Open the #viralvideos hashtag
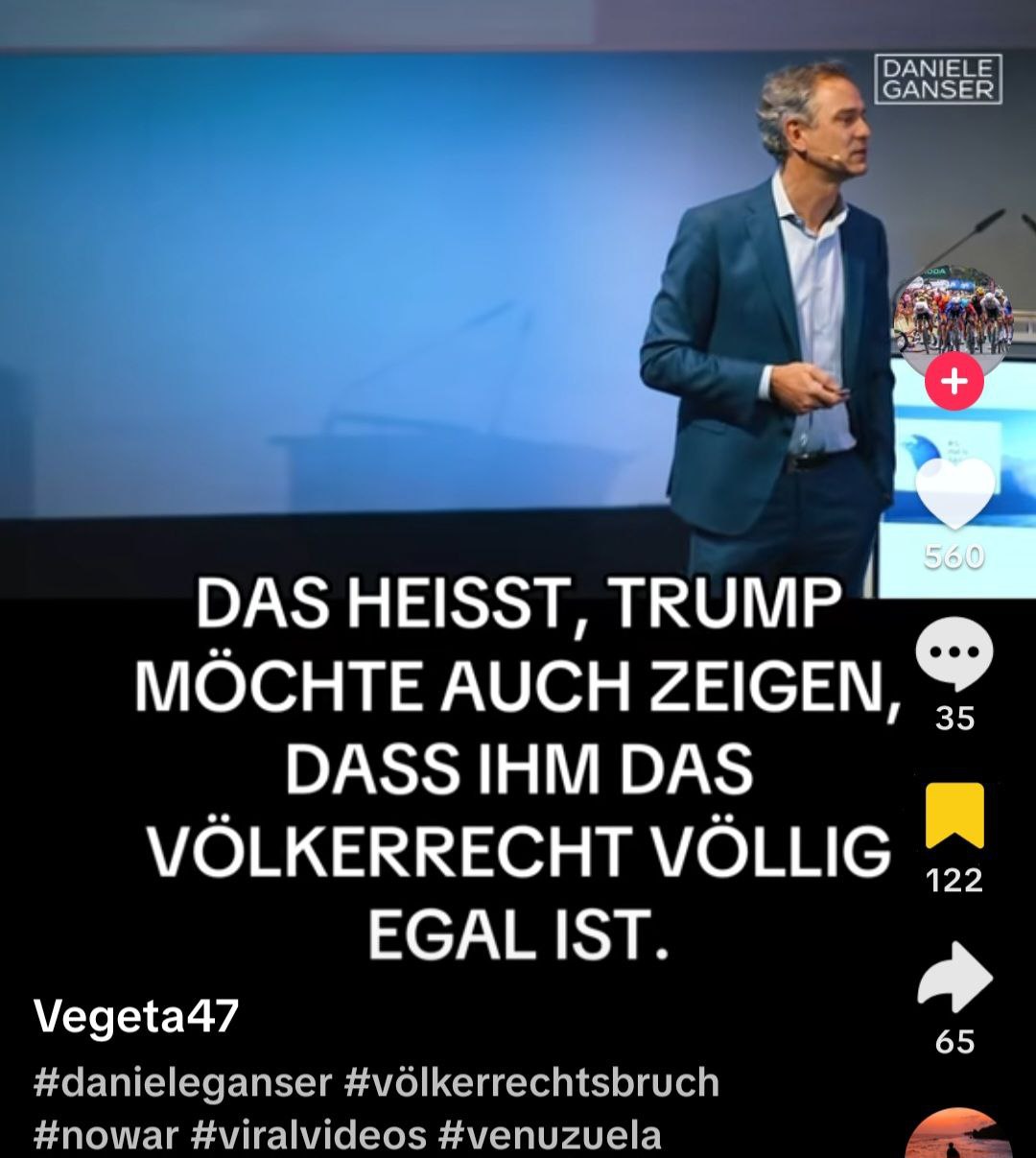1036x1158 pixels. point(308,1135)
